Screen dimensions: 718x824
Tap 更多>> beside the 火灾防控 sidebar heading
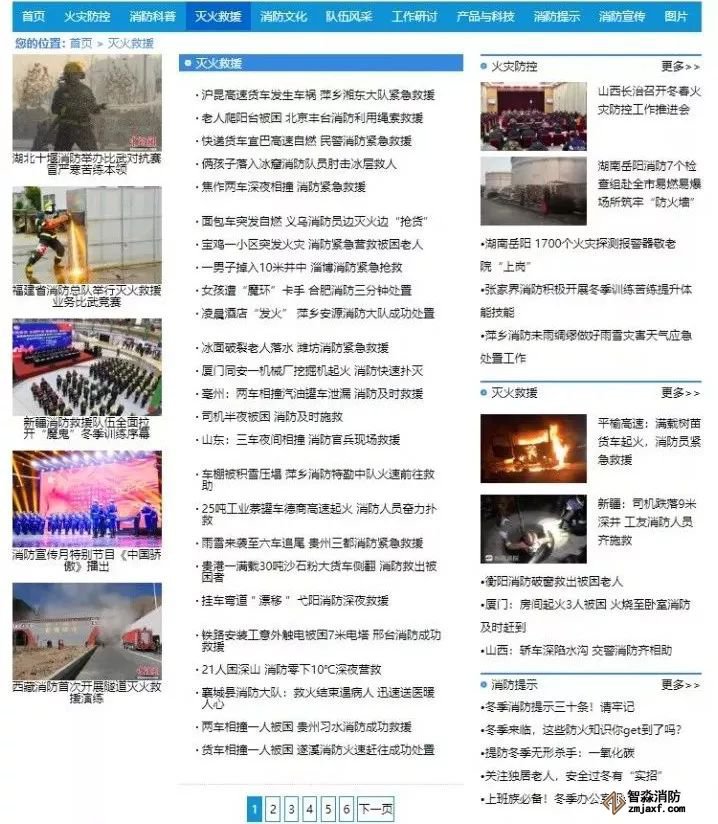point(680,66)
